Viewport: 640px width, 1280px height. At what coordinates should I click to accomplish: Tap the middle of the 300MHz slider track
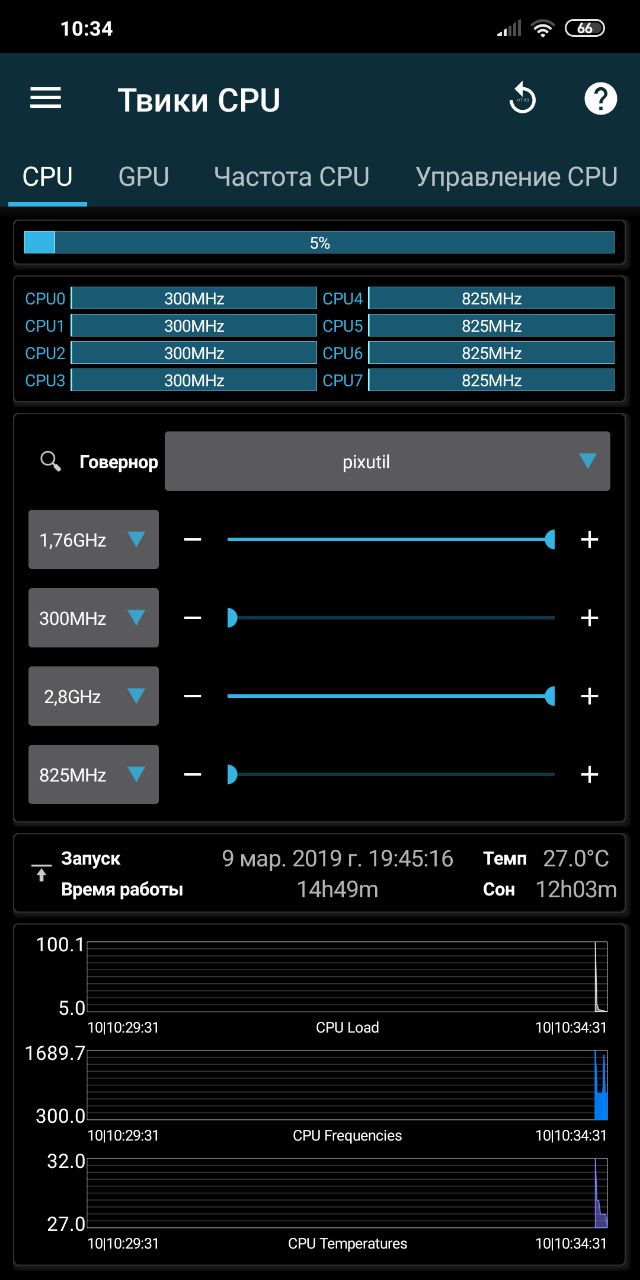[x=391, y=618]
